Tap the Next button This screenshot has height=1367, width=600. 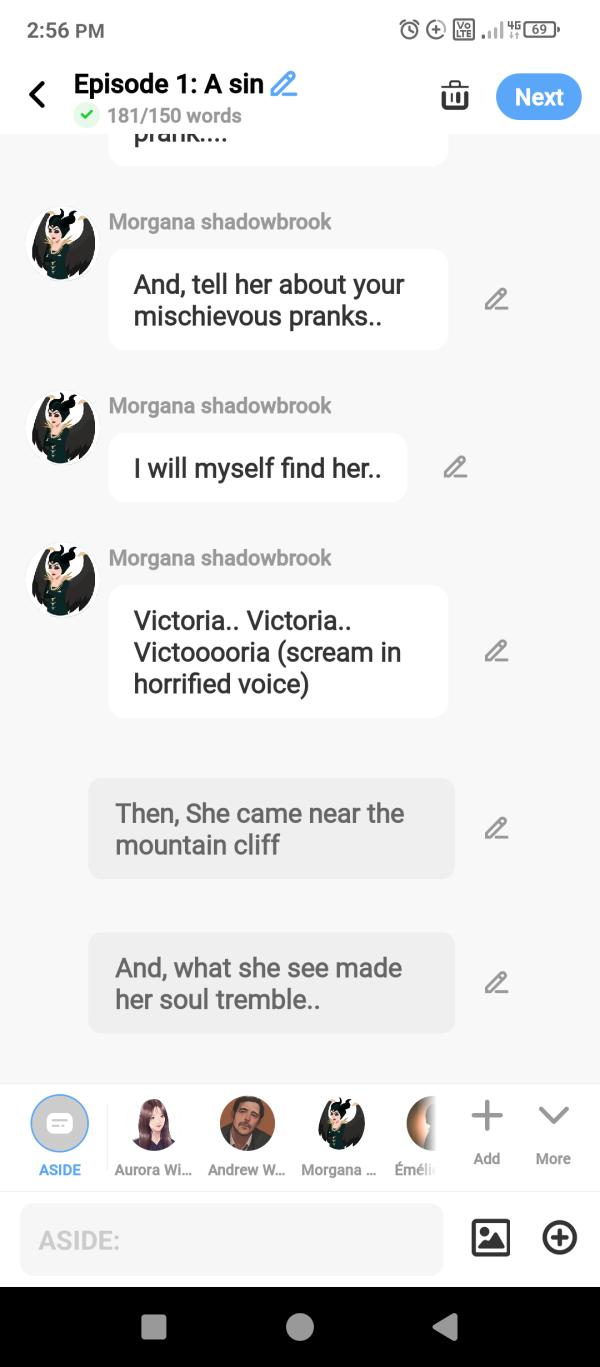point(538,97)
